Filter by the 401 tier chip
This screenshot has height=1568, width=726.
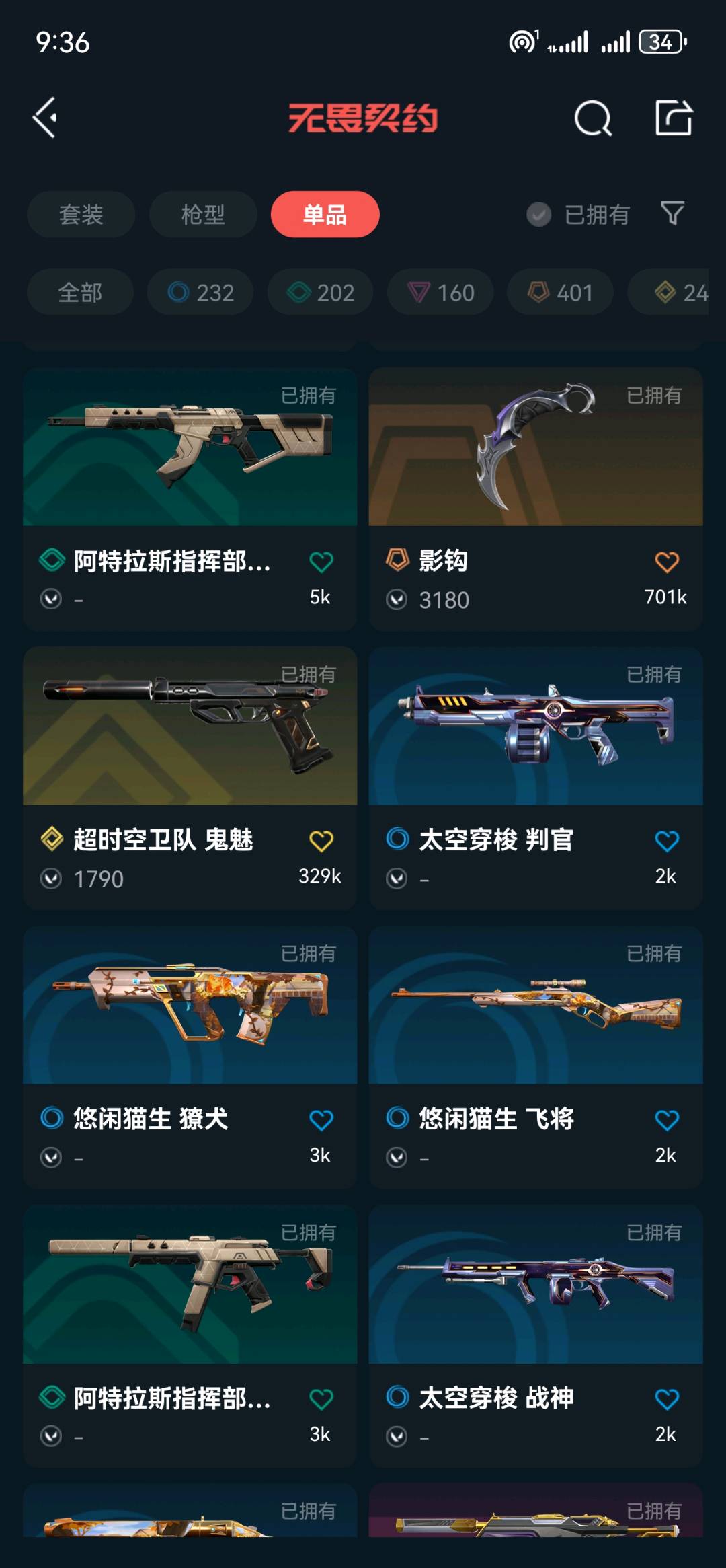click(x=561, y=293)
